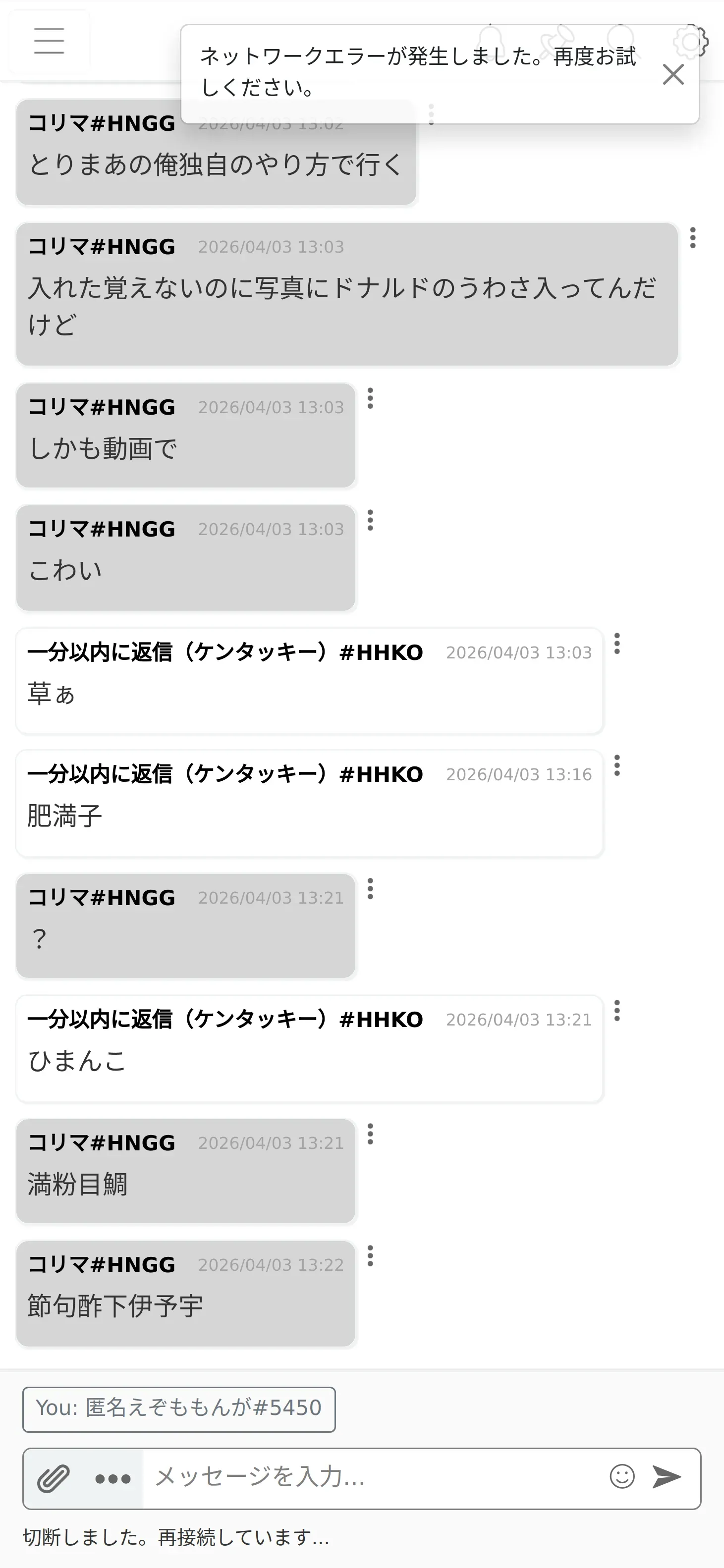Attach a file with the paperclip
The image size is (724, 1568).
tap(54, 1478)
